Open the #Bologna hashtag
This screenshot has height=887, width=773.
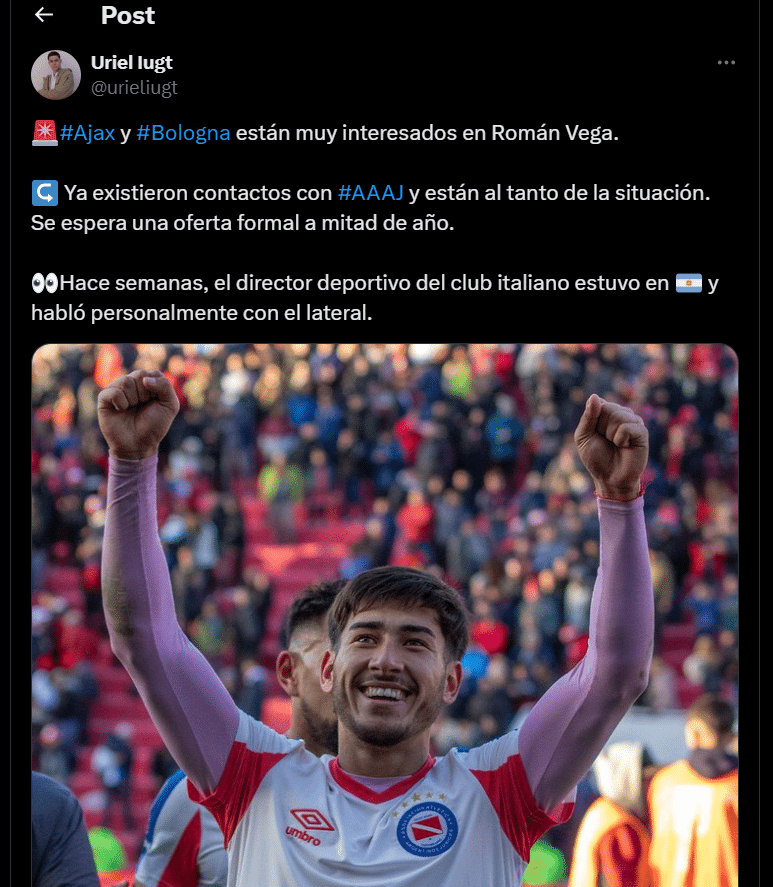(183, 133)
